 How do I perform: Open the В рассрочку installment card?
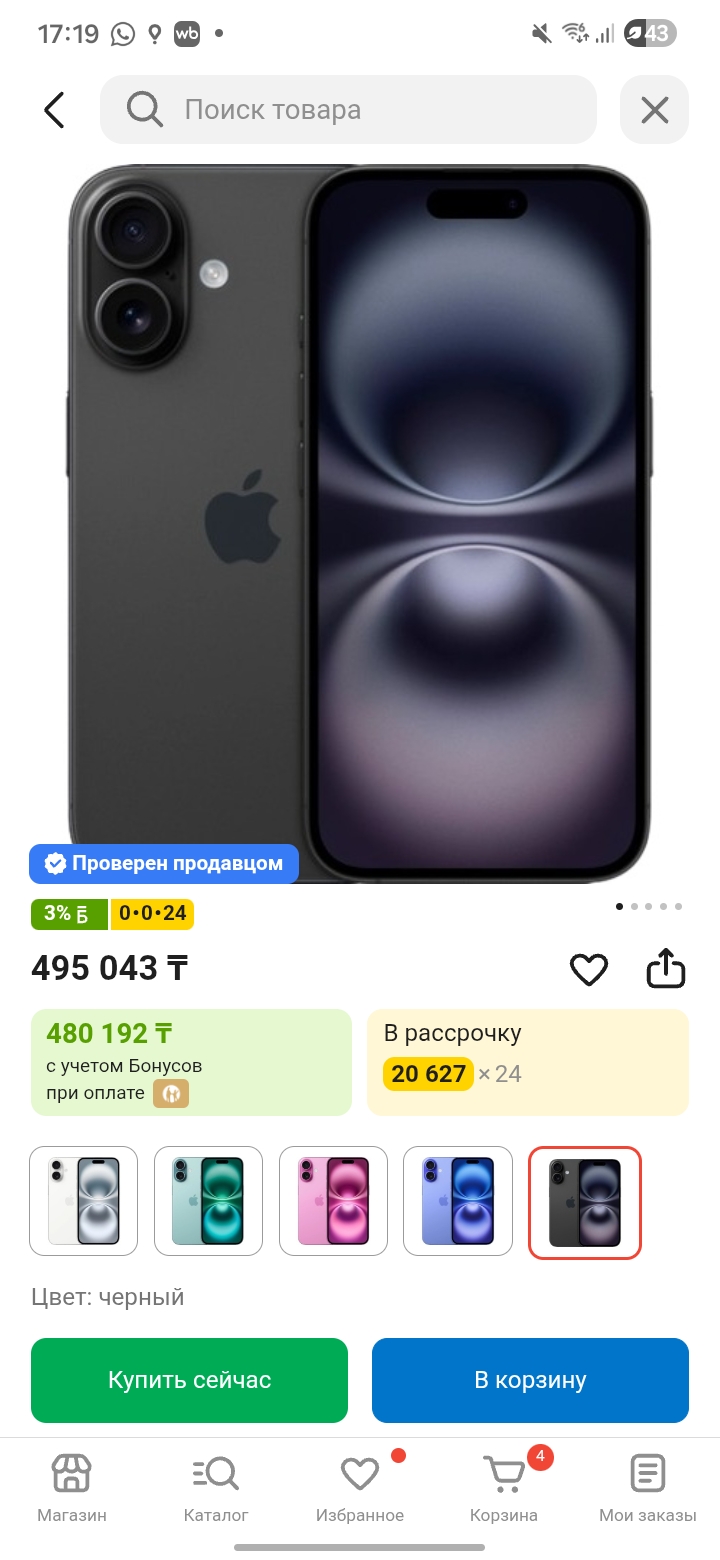coord(527,1062)
